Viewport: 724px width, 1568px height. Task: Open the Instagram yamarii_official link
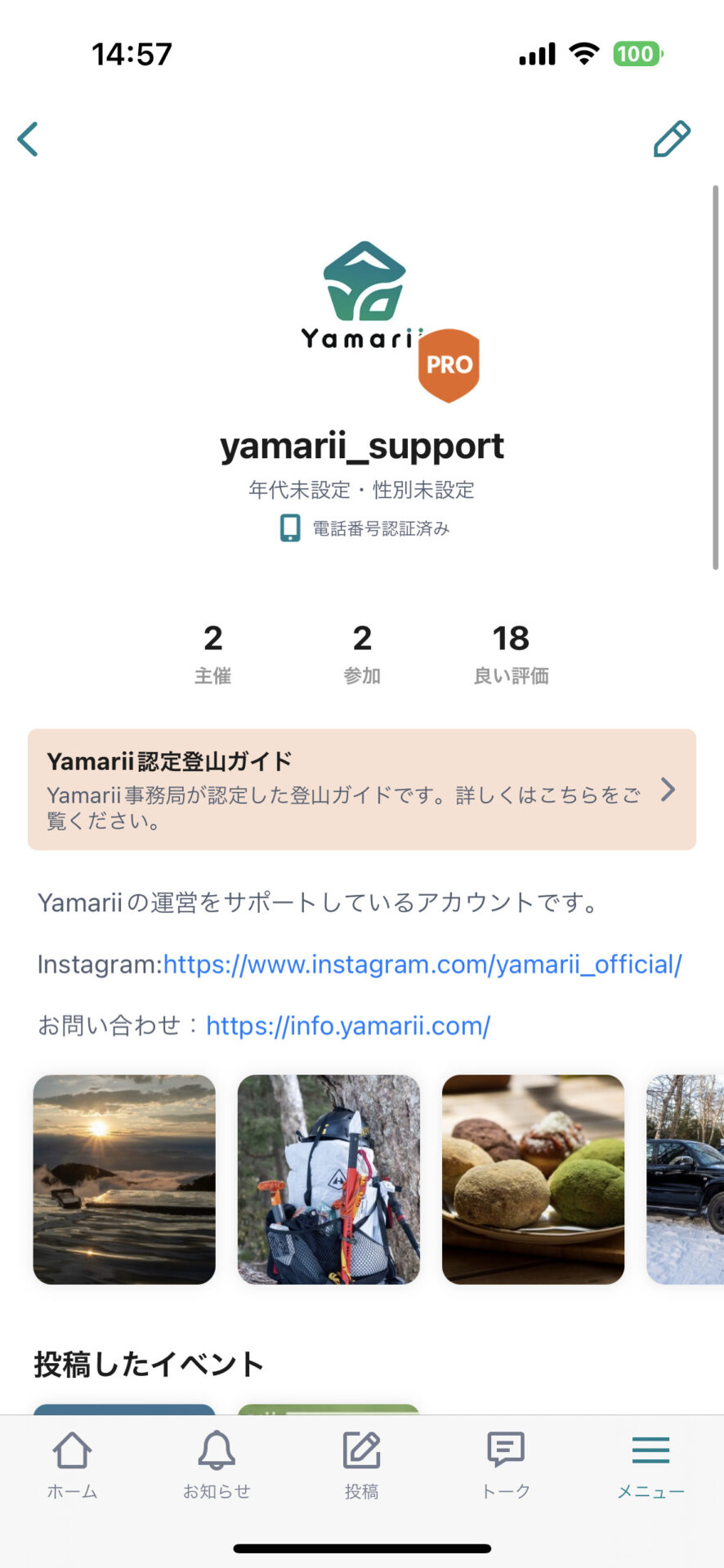pos(421,964)
